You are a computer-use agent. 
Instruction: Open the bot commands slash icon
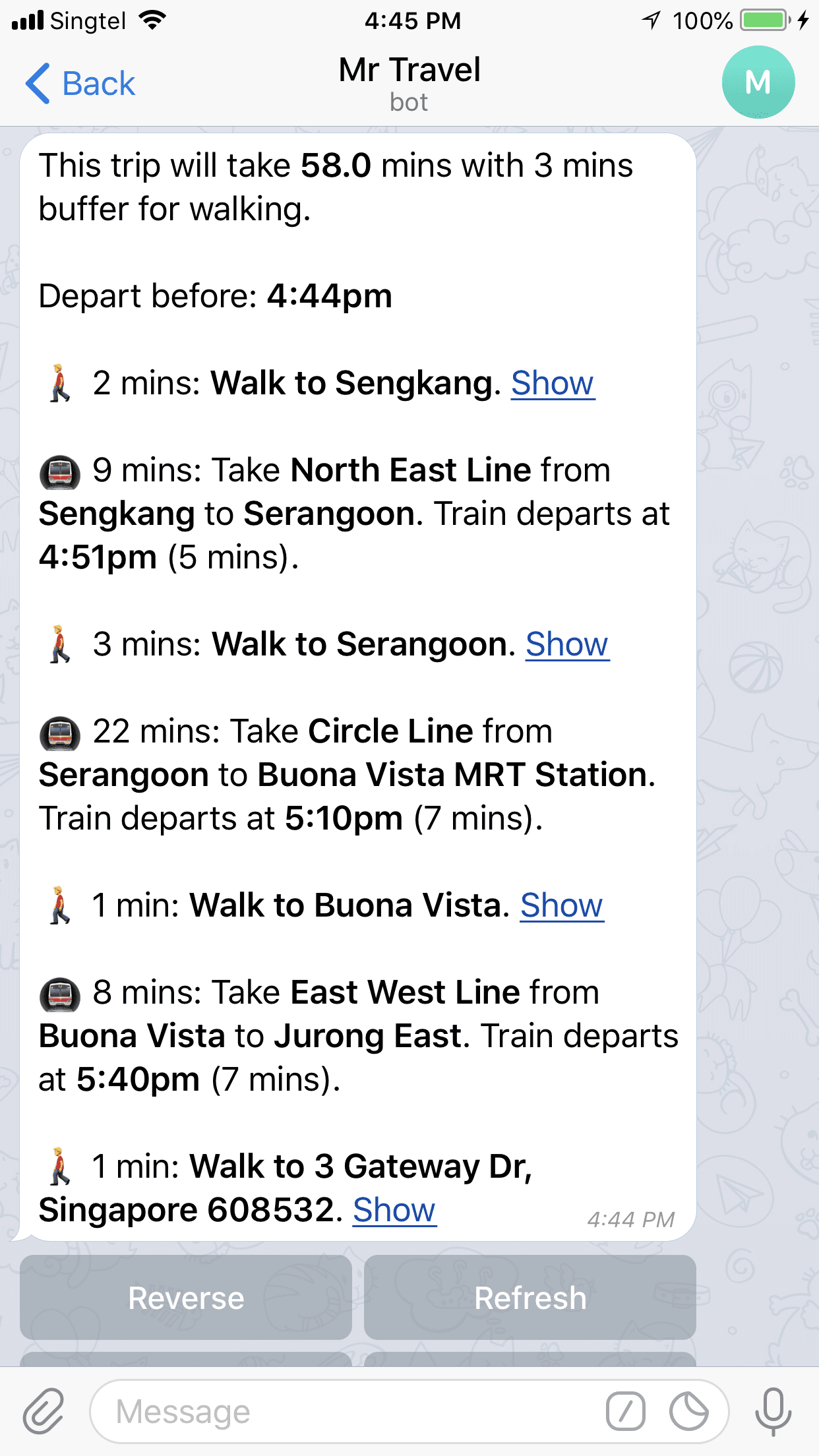(625, 1412)
